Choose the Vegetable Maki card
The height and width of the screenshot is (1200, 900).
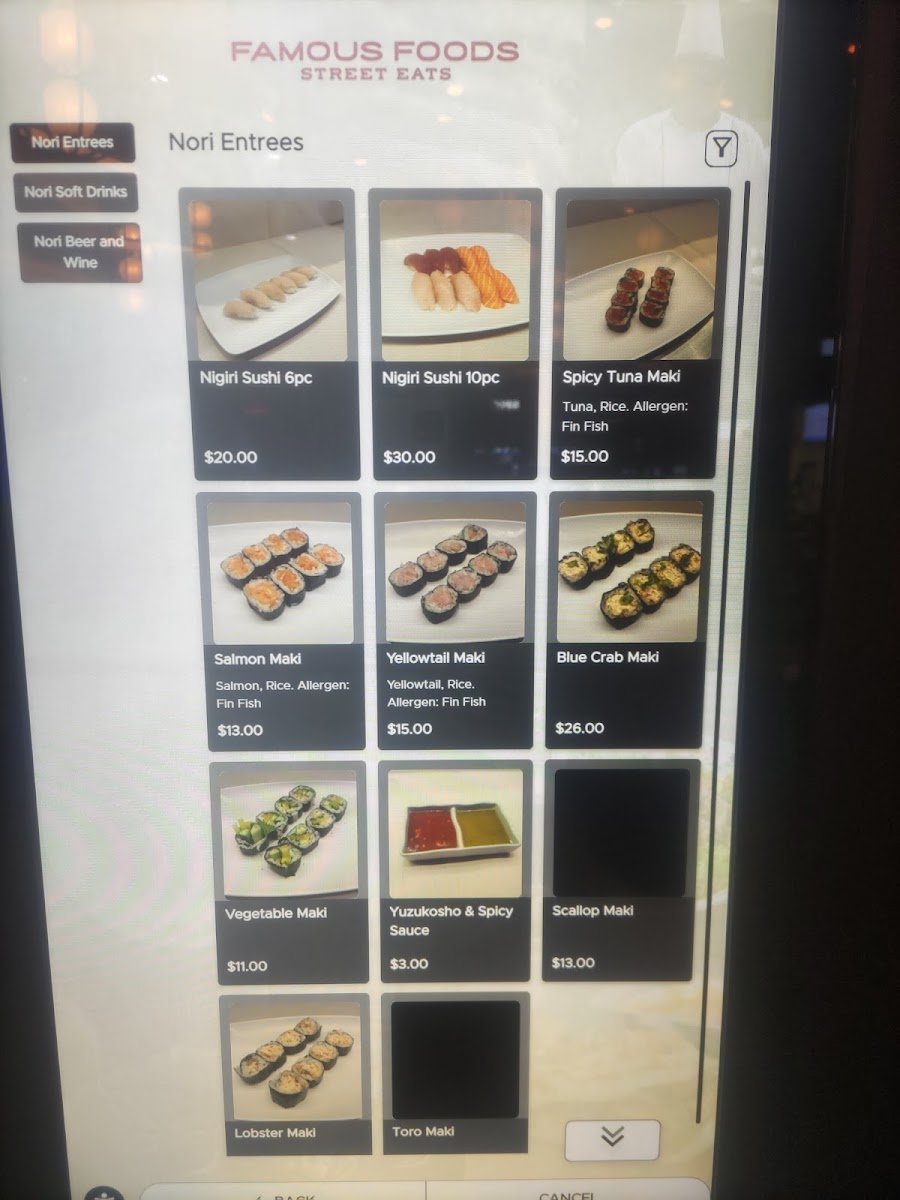[290, 870]
